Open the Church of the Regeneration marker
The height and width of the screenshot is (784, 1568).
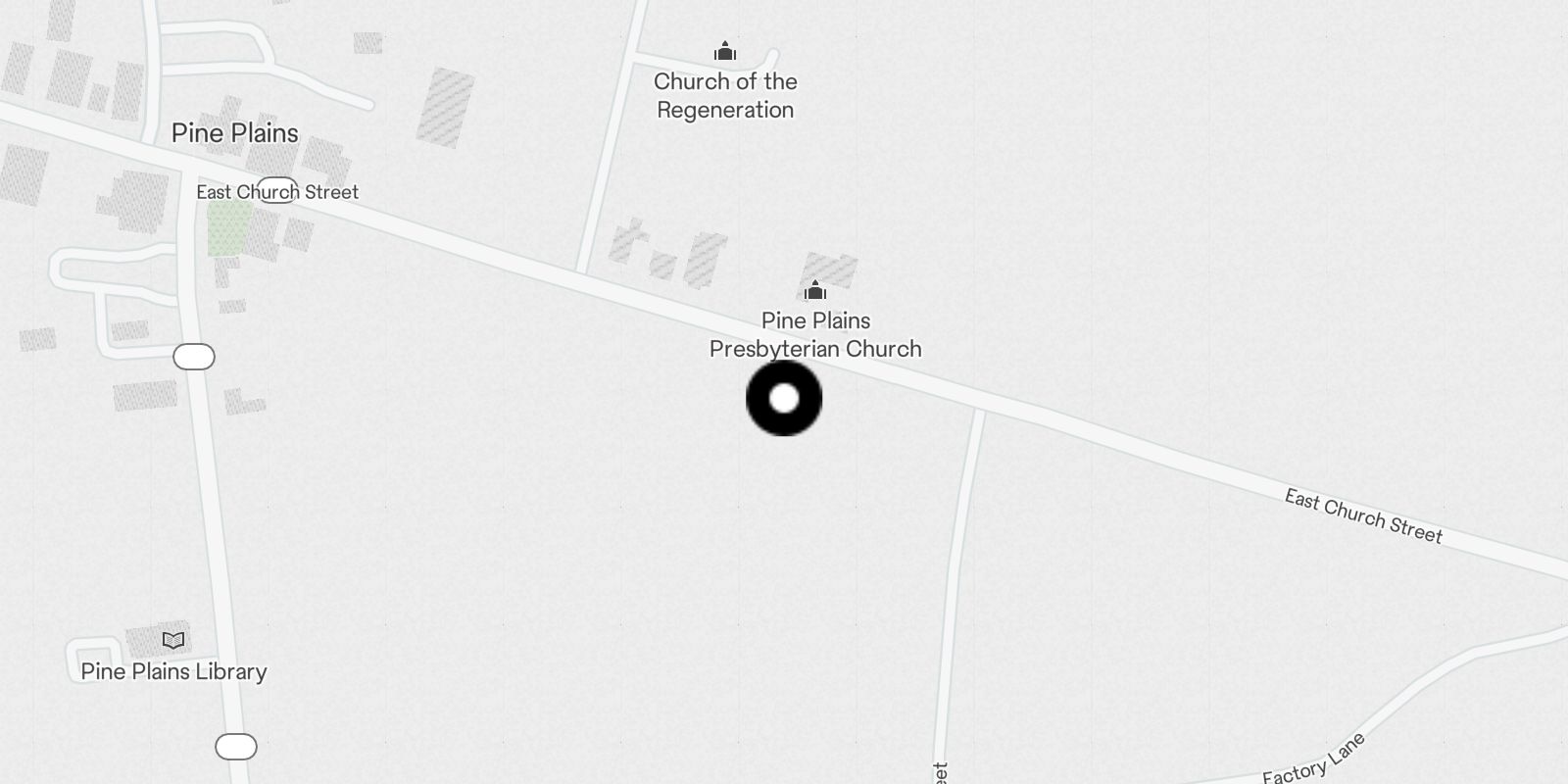pos(725,51)
